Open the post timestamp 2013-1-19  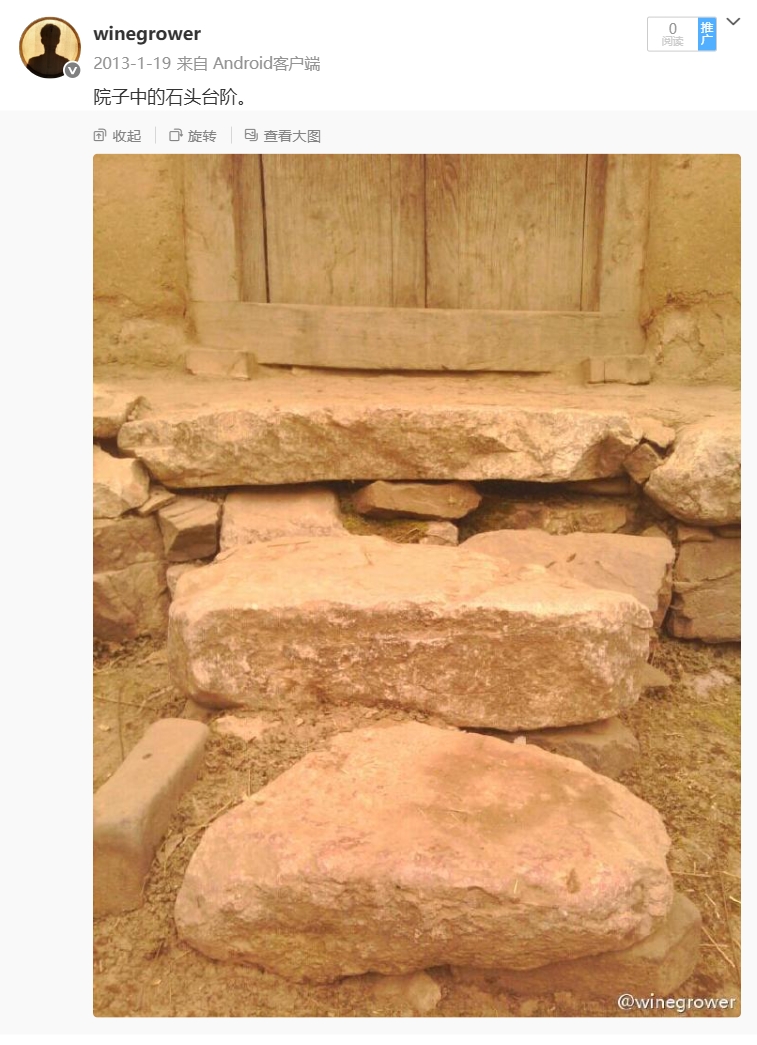131,63
